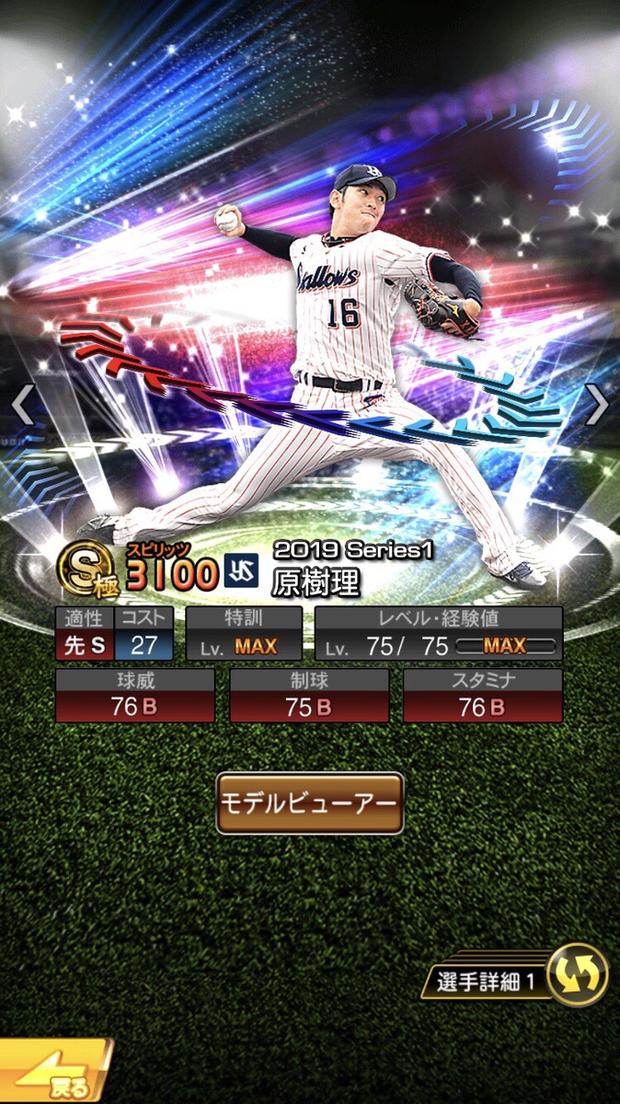Open the モデルビューアー model viewer

tap(309, 803)
